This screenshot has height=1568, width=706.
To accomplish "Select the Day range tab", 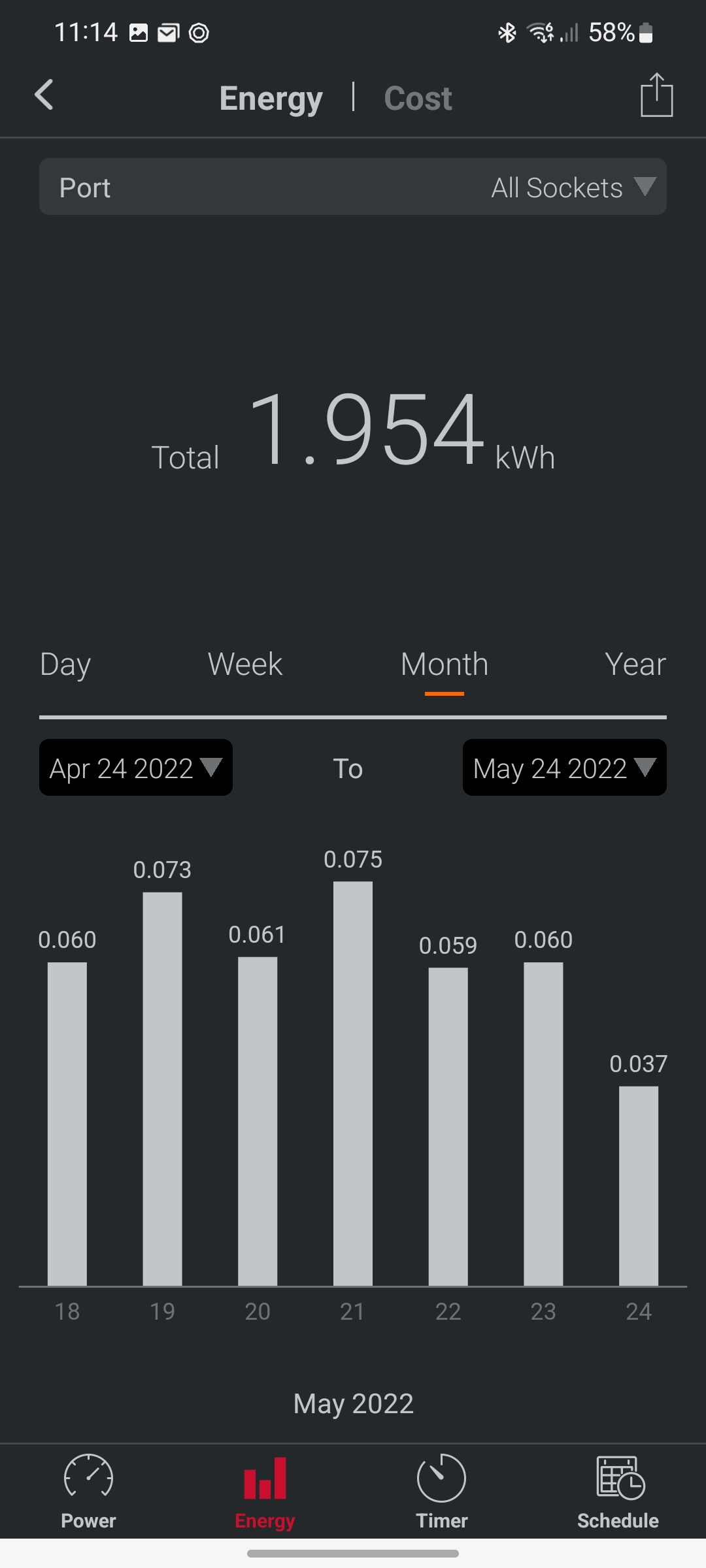I will 65,665.
